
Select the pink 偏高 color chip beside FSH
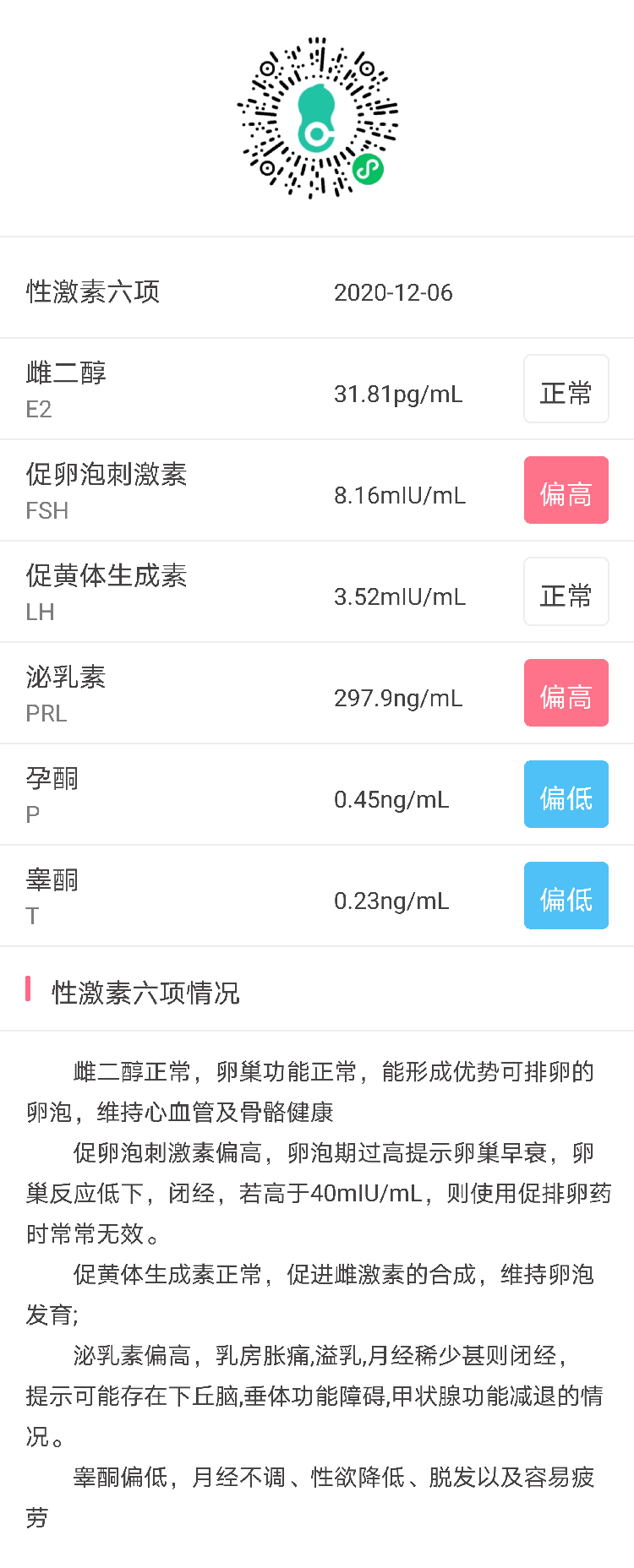click(x=566, y=490)
